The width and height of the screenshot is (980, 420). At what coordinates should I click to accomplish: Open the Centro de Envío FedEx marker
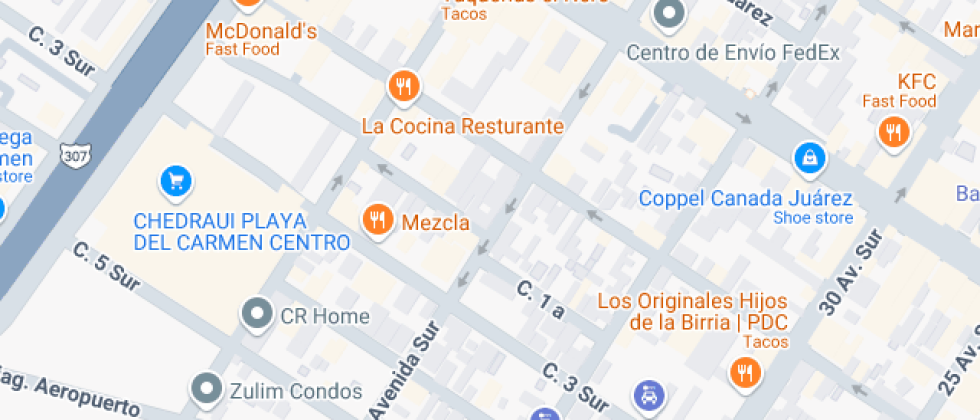pyautogui.click(x=667, y=16)
